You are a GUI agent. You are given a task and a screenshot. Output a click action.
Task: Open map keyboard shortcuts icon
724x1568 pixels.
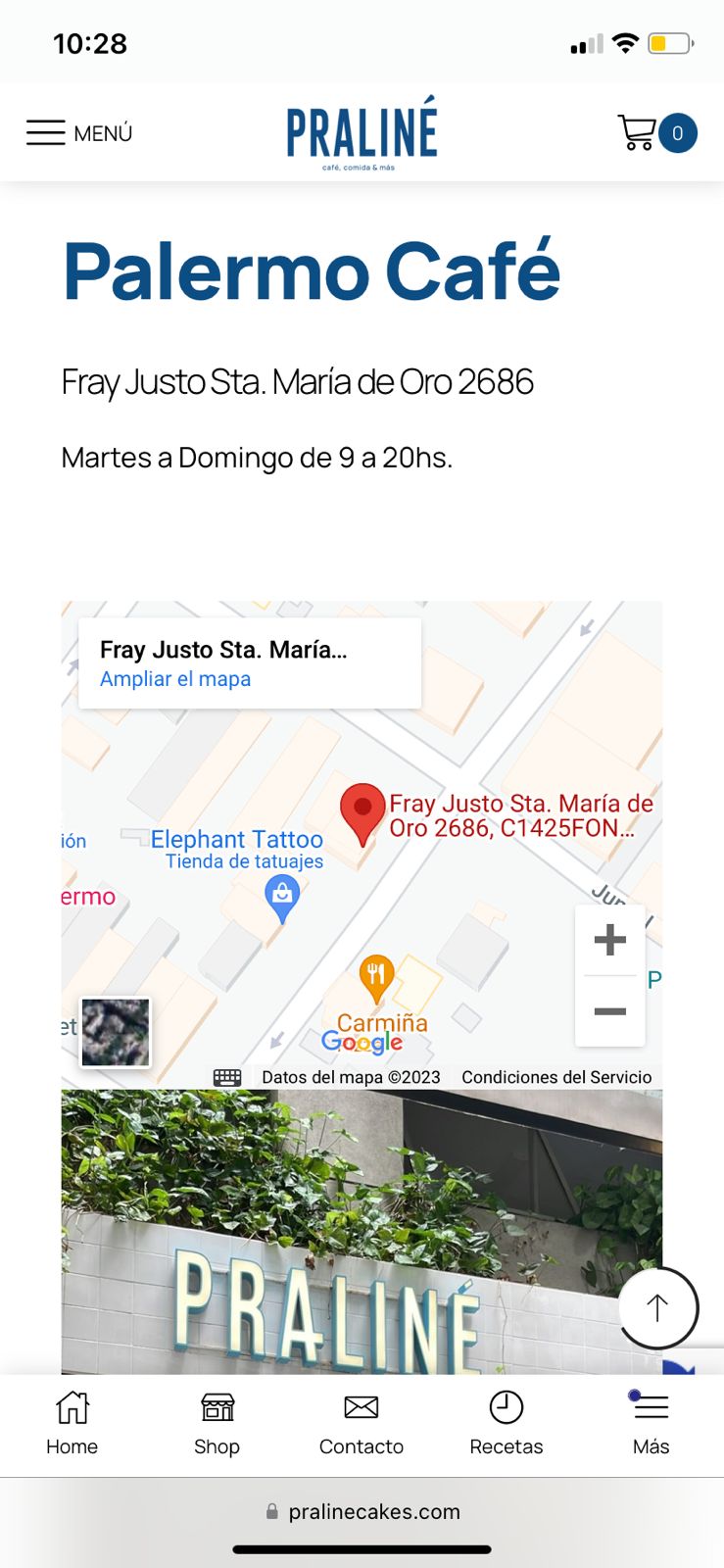[227, 1077]
